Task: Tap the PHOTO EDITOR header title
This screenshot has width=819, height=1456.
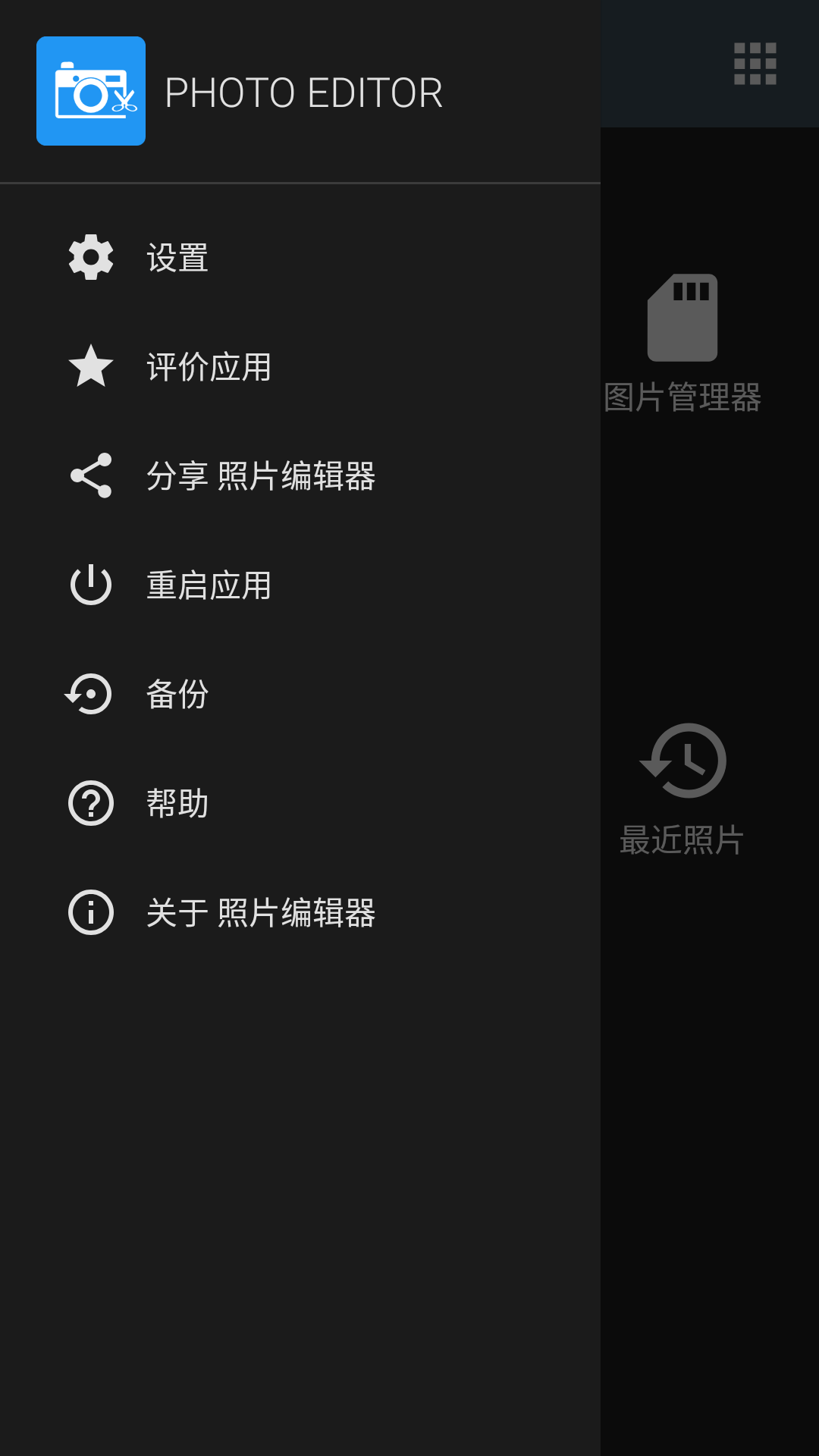Action: (x=305, y=93)
